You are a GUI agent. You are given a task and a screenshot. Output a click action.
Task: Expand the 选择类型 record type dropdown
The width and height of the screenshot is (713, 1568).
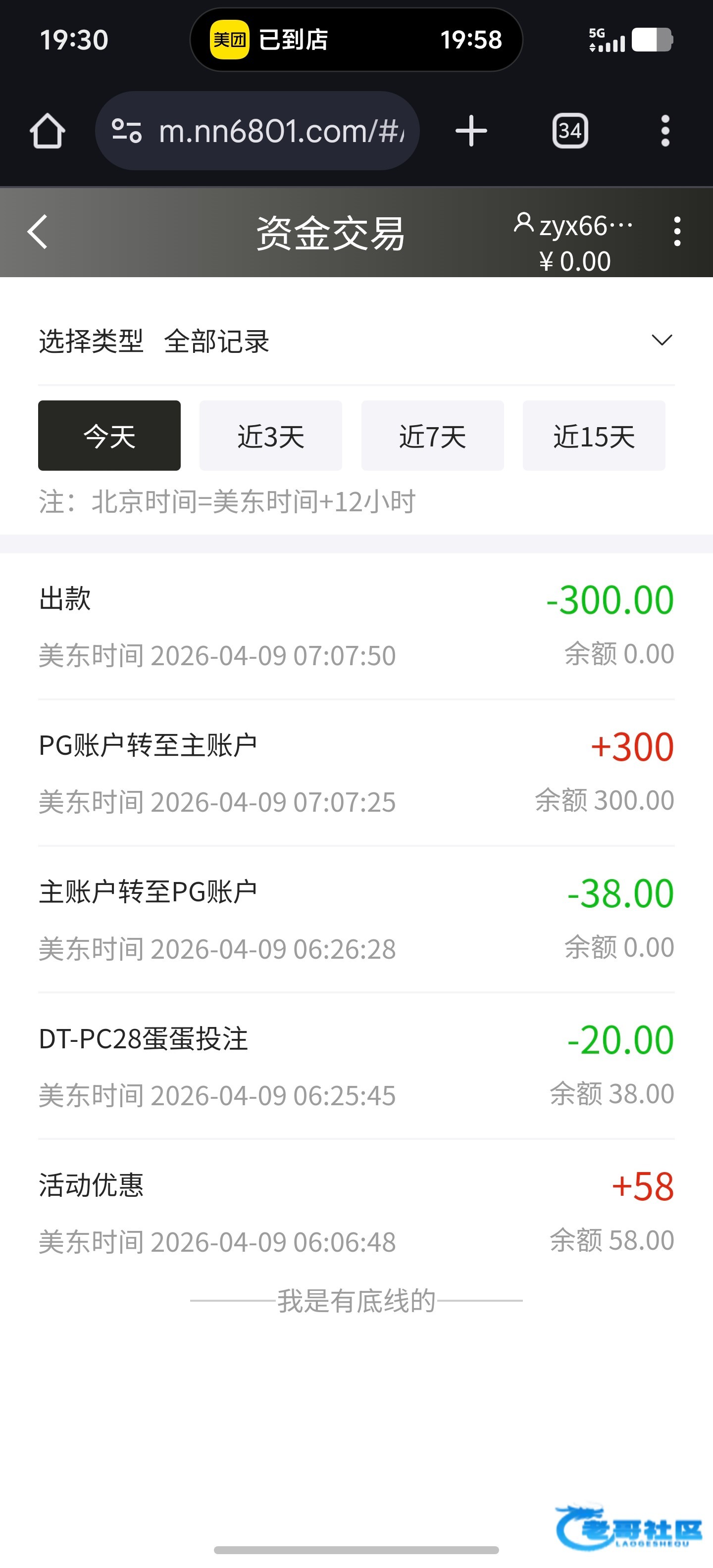tap(661, 340)
